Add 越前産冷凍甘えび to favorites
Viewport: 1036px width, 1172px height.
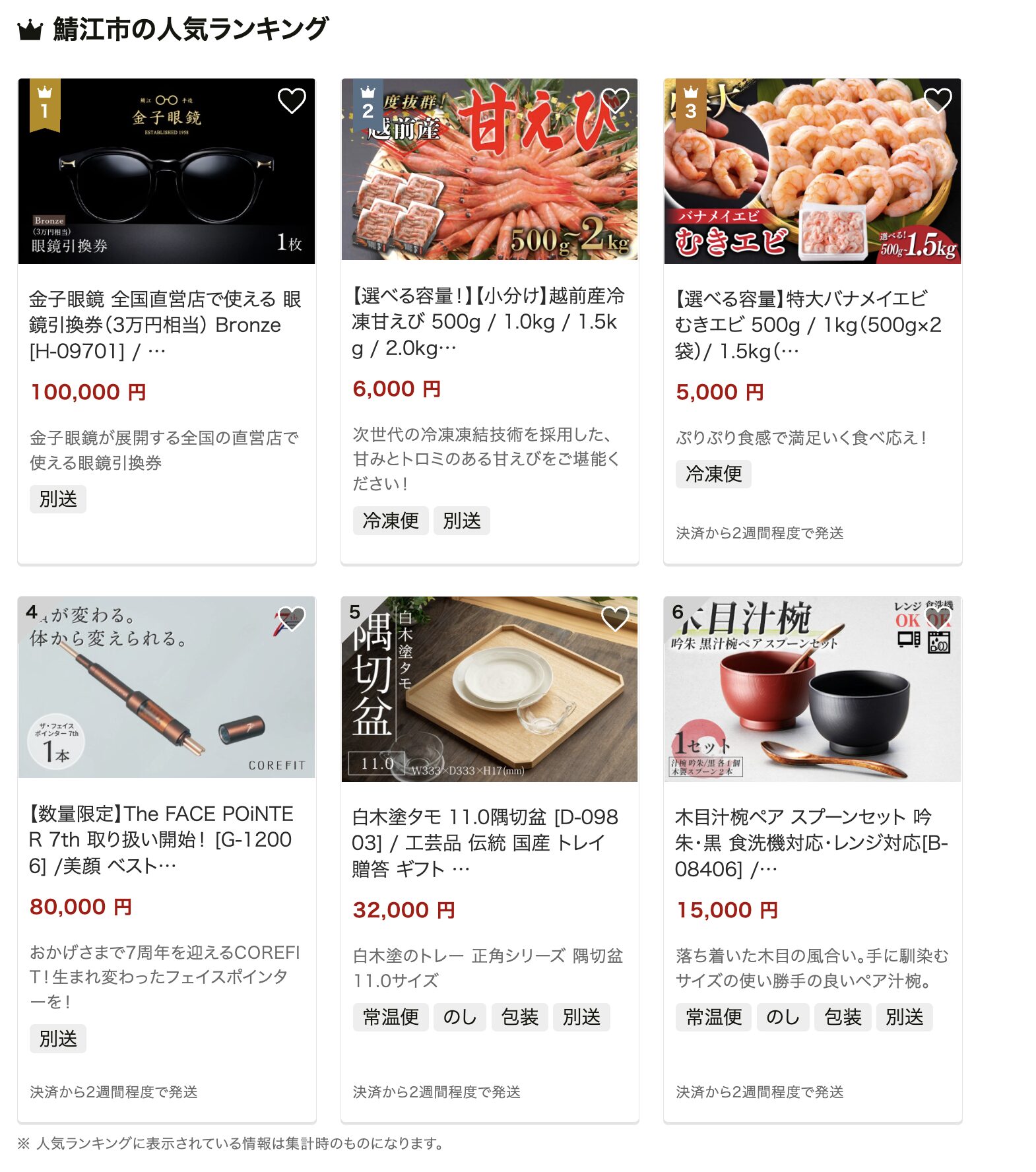(614, 101)
